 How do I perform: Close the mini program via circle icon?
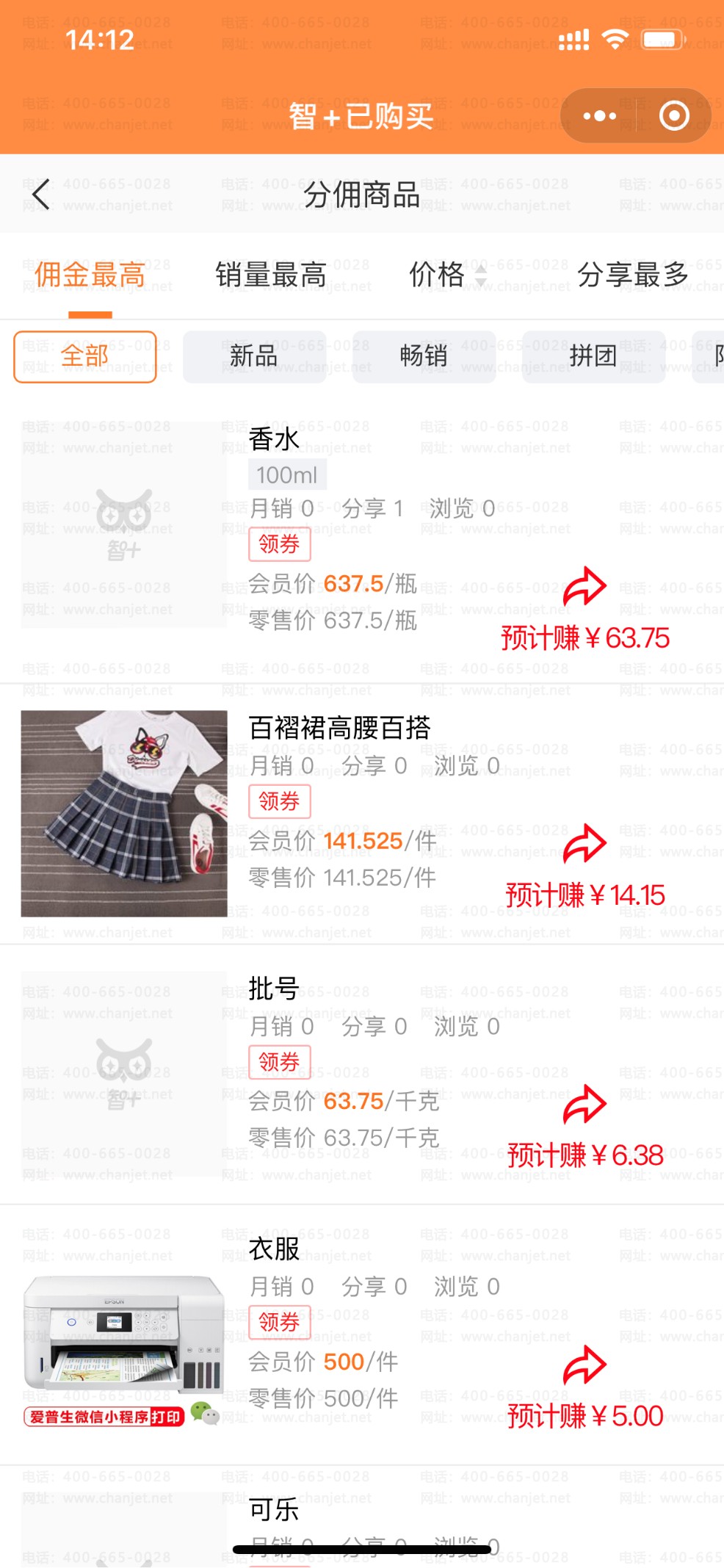(673, 116)
